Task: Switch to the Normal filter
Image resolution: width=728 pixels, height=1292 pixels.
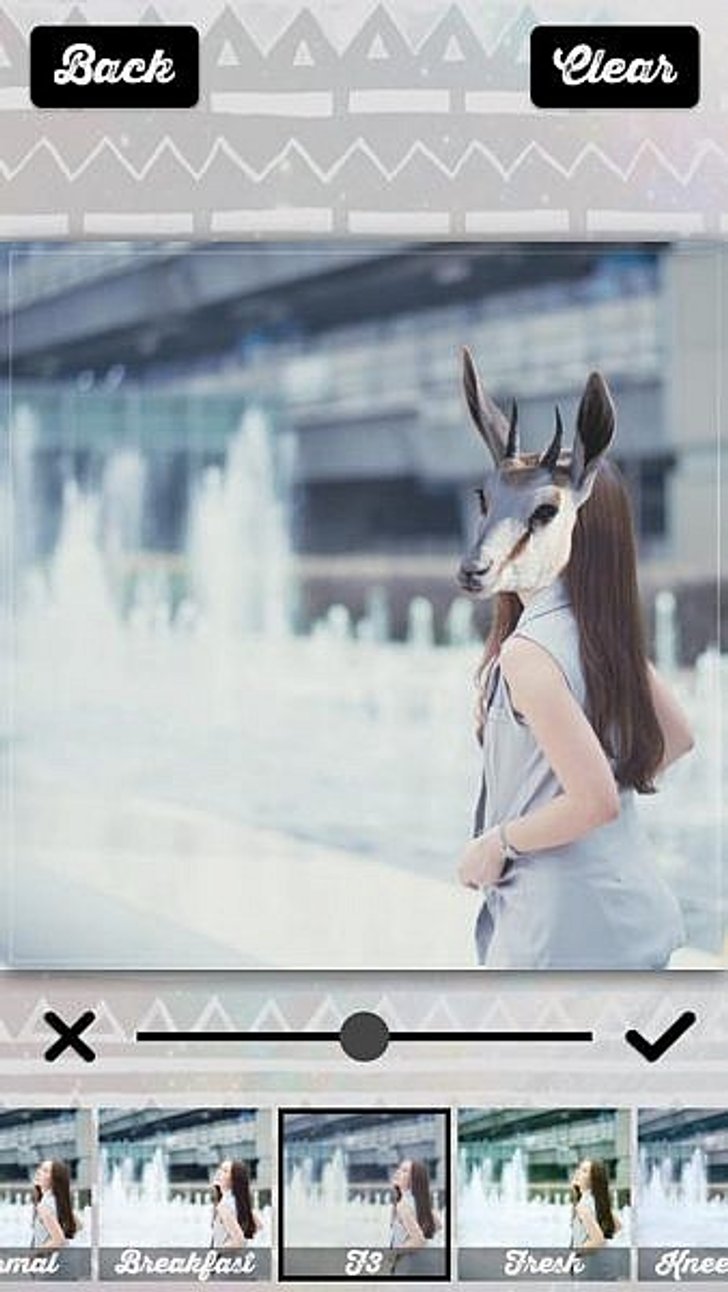Action: tap(44, 1192)
